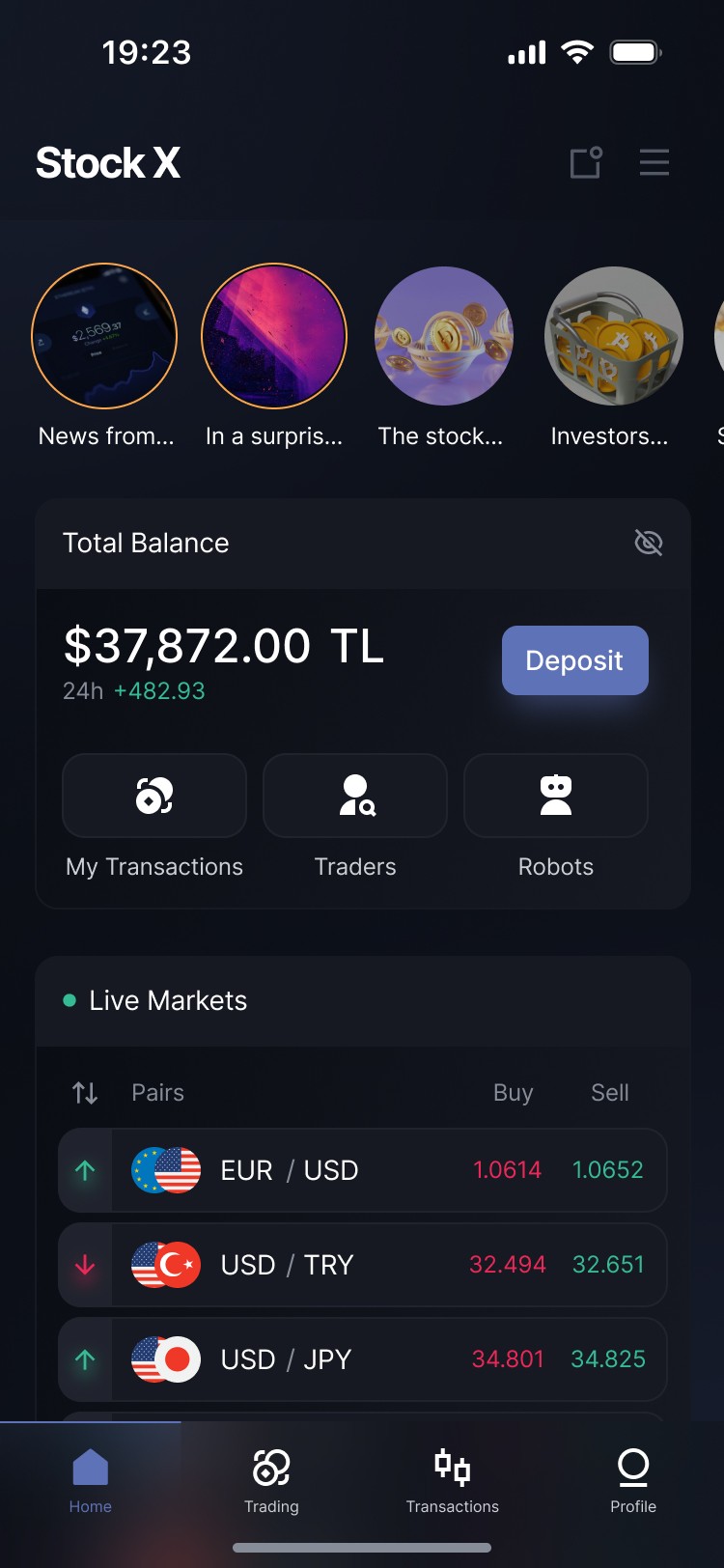The width and height of the screenshot is (724, 1568).
Task: Go to the Home tab
Action: tap(90, 1481)
